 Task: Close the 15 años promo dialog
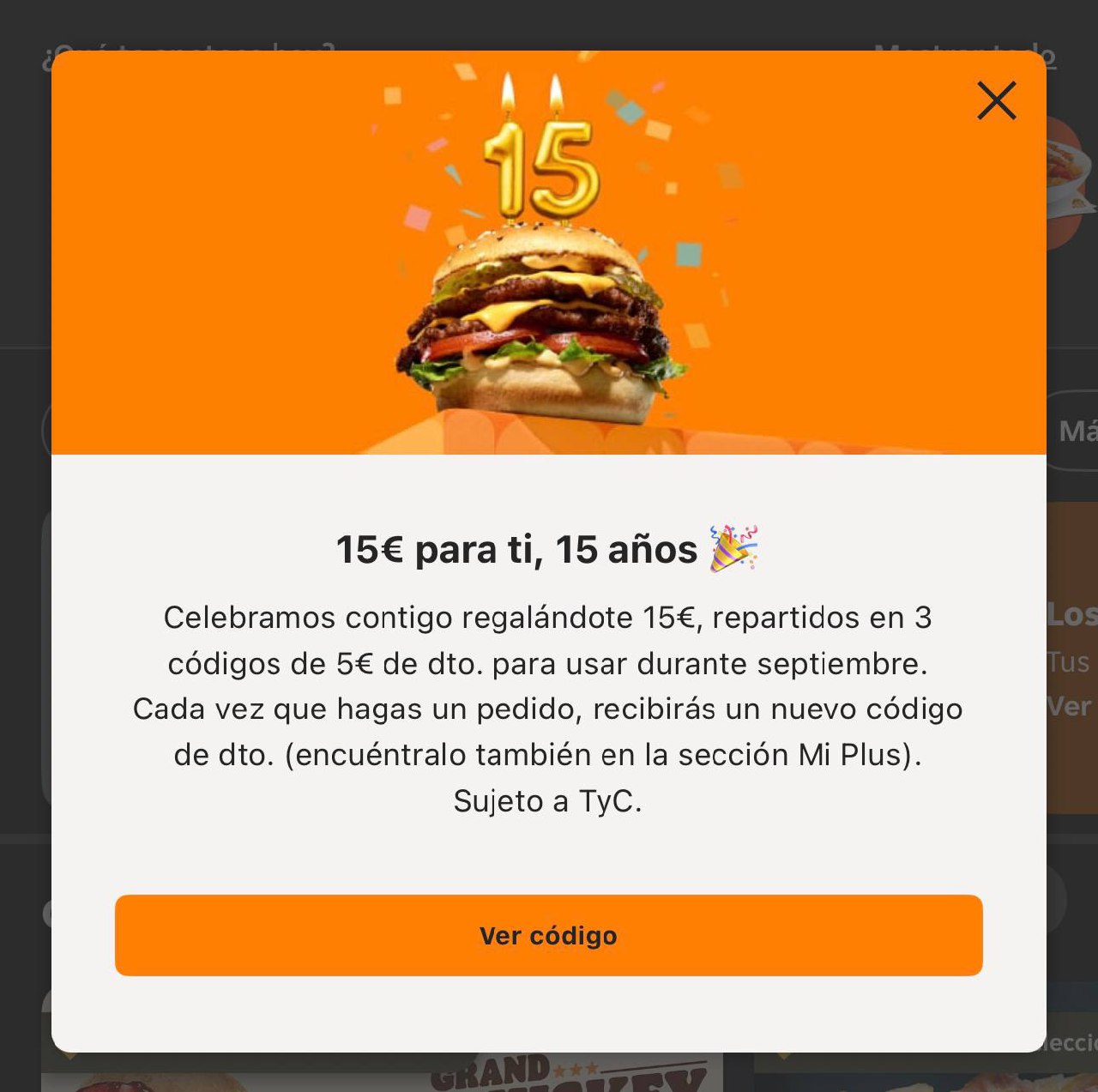coord(996,100)
